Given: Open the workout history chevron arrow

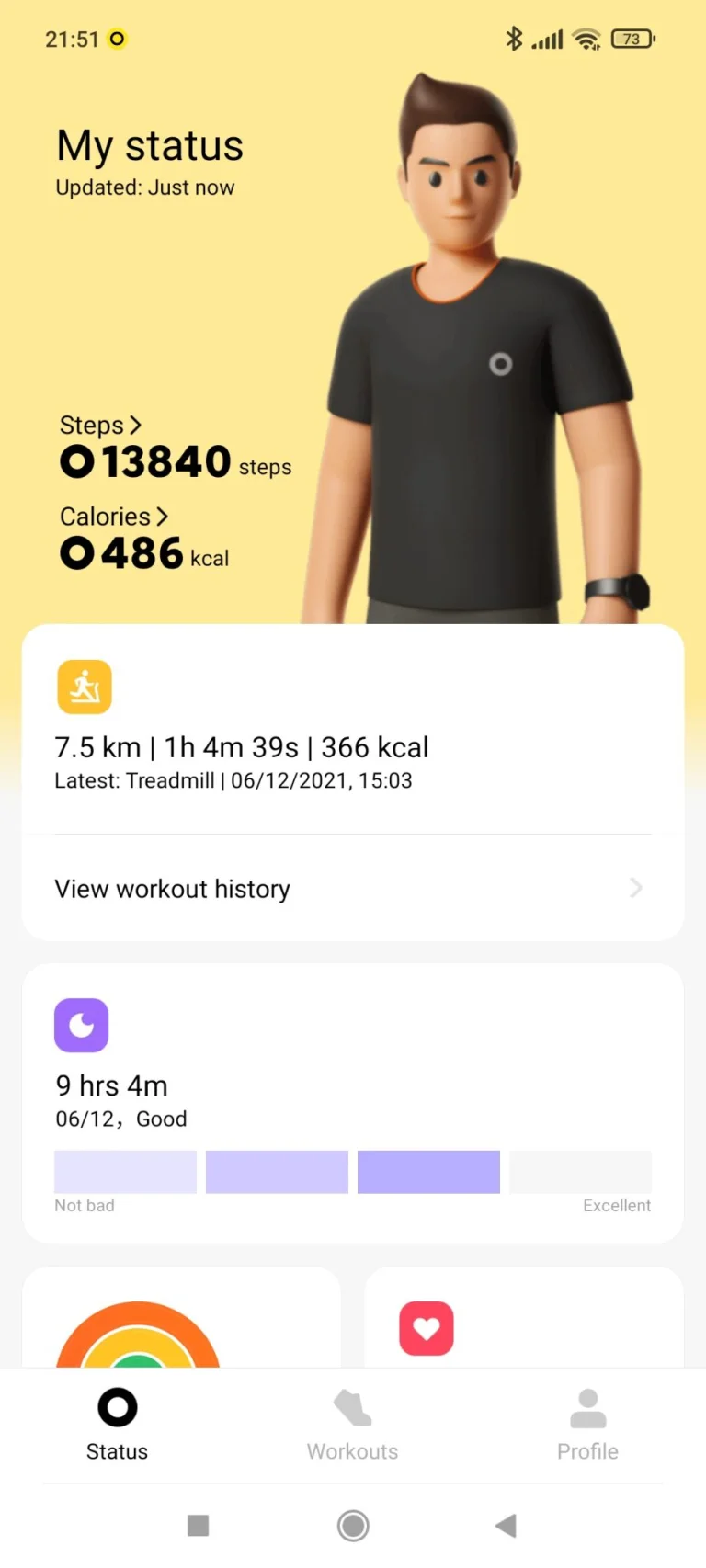Looking at the screenshot, I should (x=635, y=888).
